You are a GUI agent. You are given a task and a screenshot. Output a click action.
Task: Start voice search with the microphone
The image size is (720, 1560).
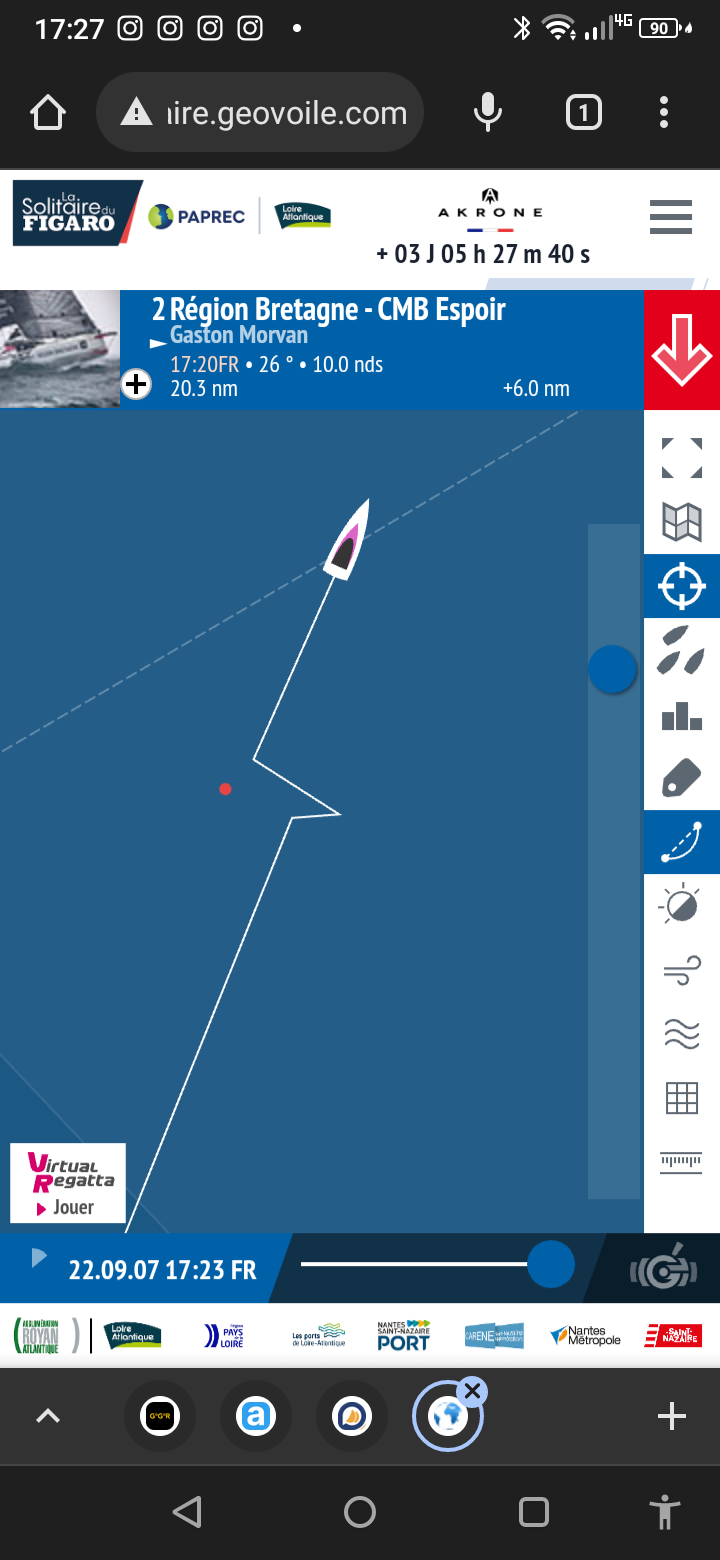tap(488, 113)
